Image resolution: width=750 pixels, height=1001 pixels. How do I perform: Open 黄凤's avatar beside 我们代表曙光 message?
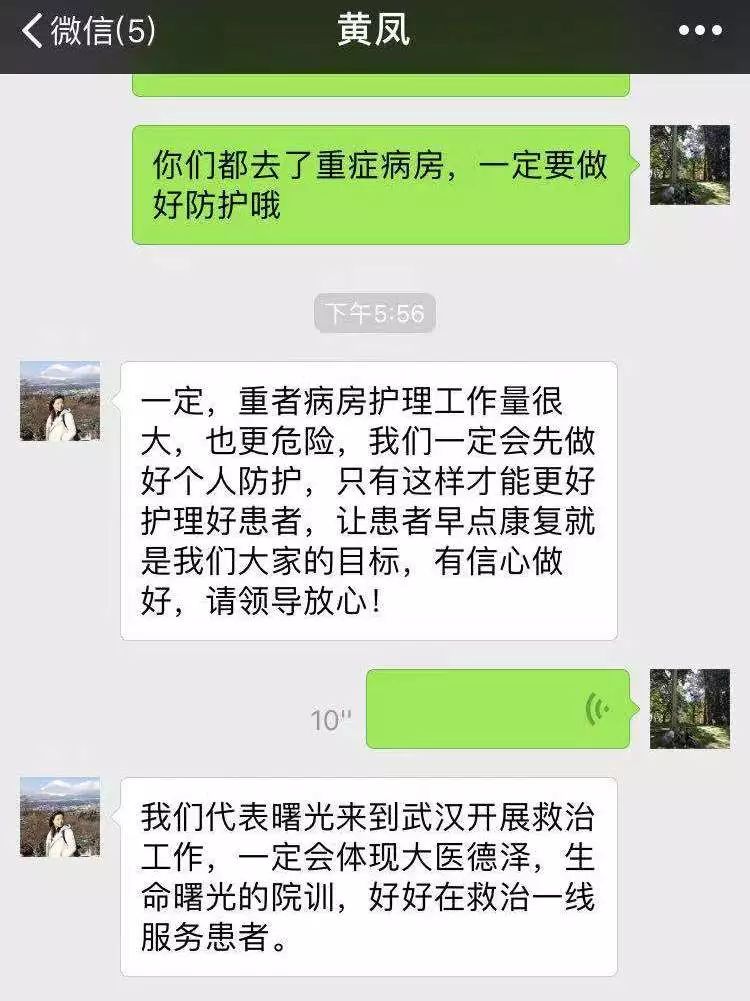click(60, 817)
